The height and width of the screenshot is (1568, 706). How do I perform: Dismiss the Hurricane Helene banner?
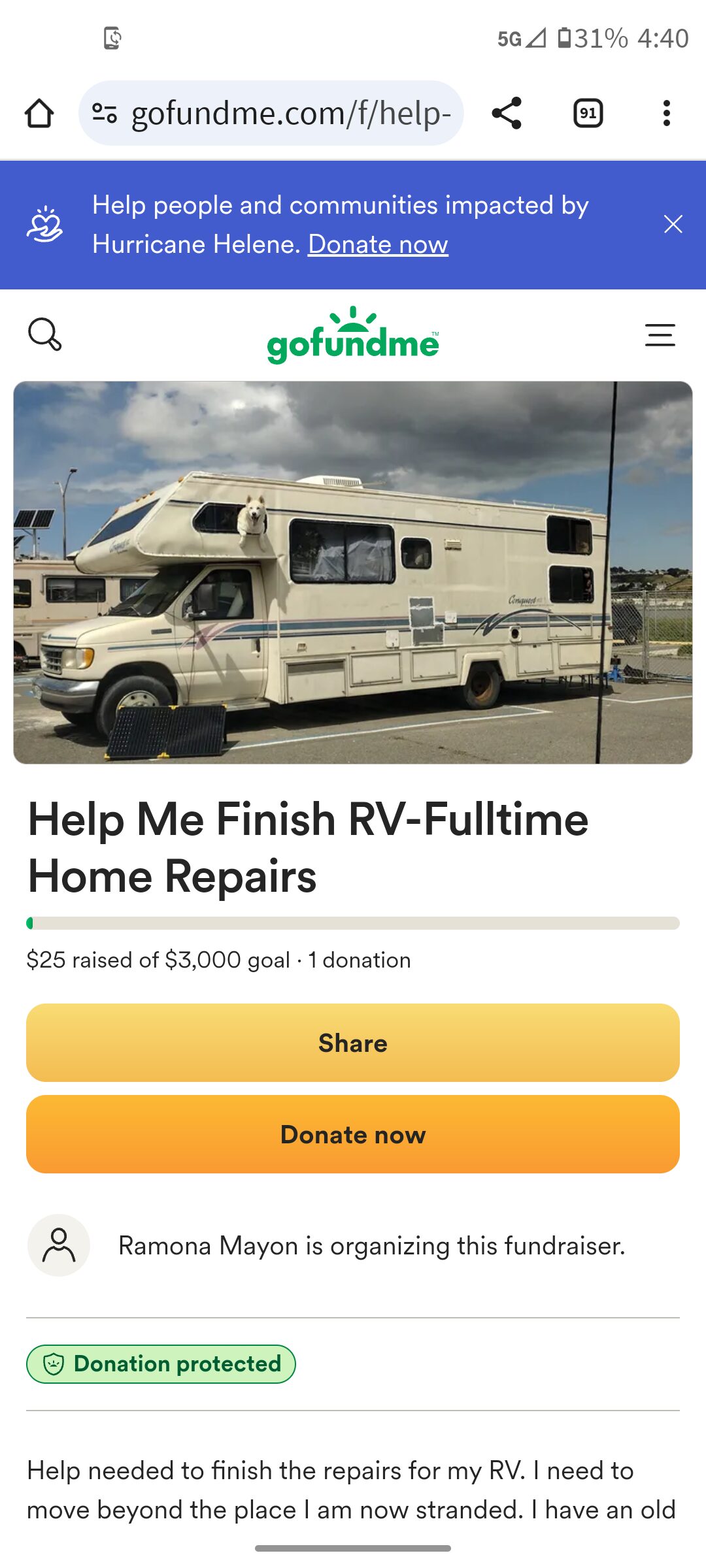[673, 224]
